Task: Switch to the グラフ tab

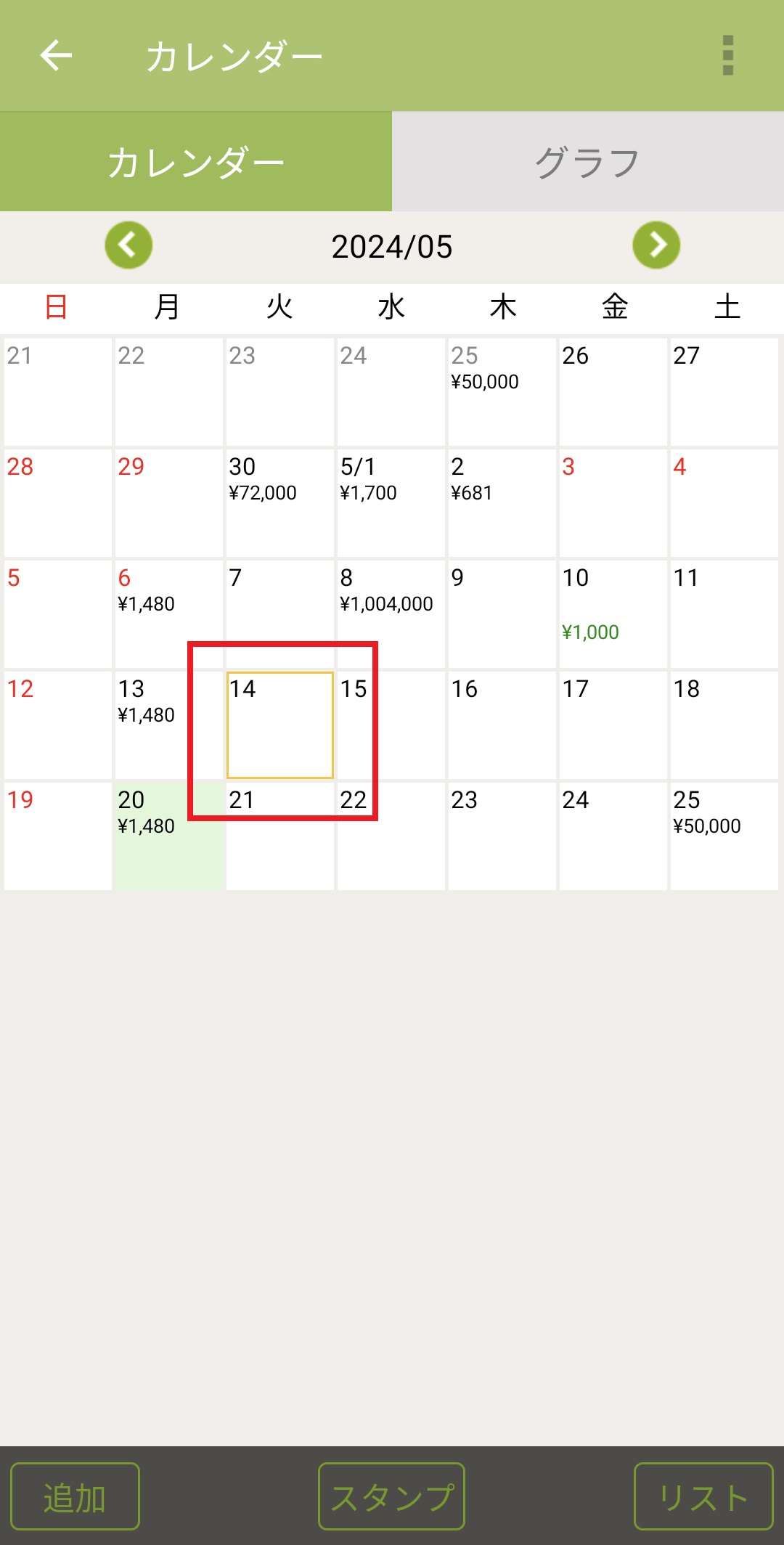Action: pyautogui.click(x=588, y=162)
